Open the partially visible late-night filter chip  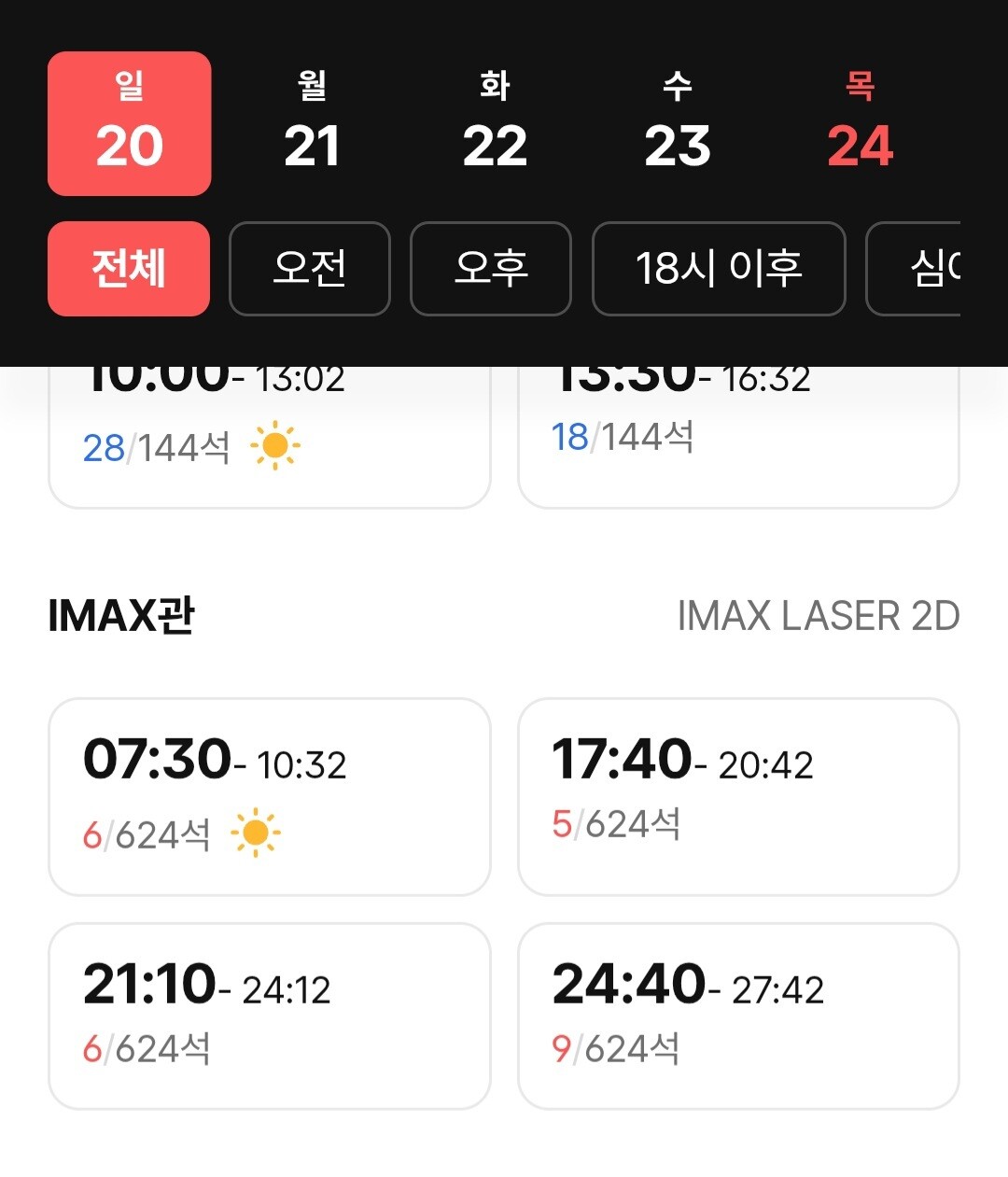click(x=914, y=269)
